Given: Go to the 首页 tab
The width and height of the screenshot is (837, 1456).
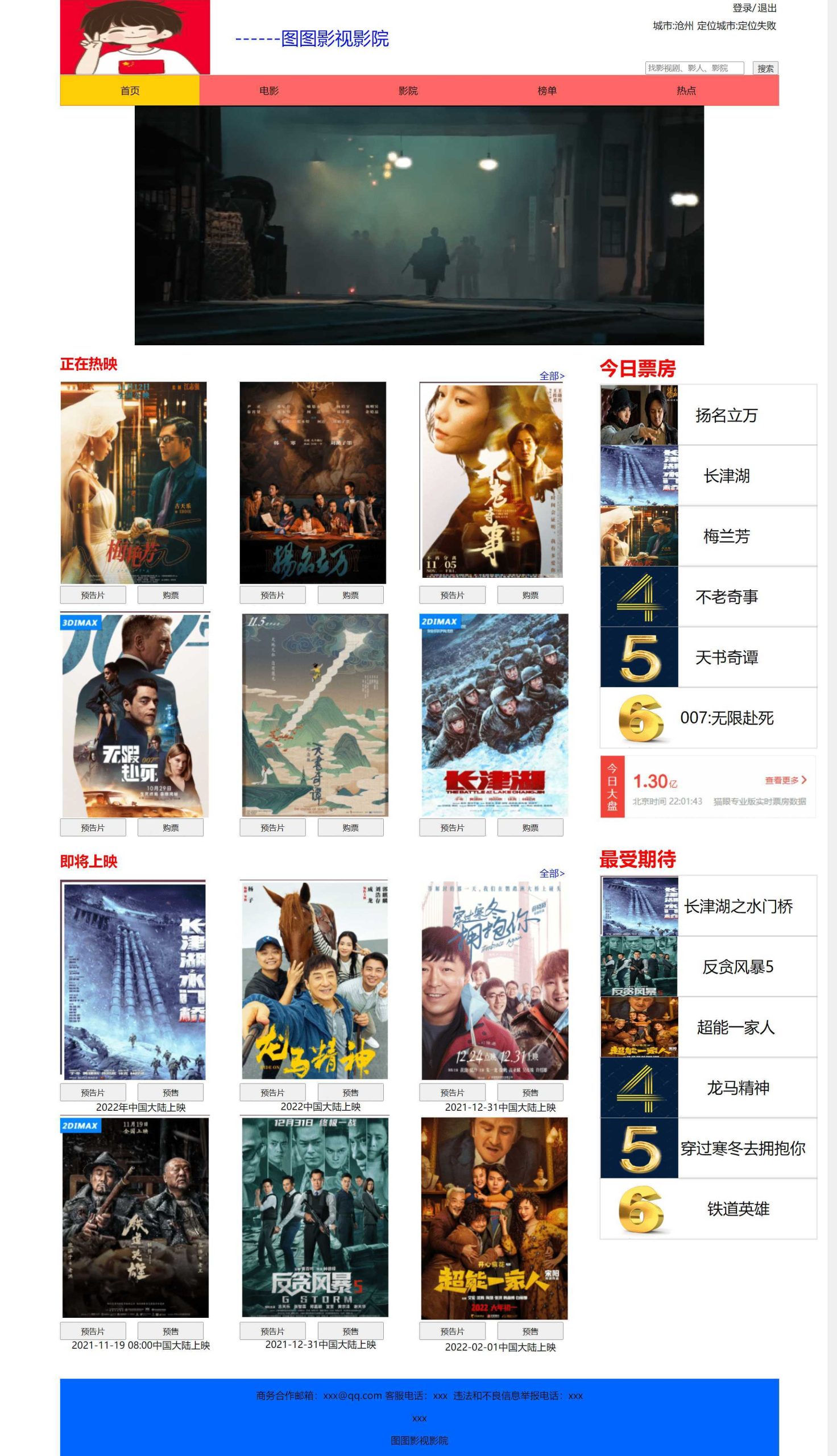Looking at the screenshot, I should [x=130, y=91].
